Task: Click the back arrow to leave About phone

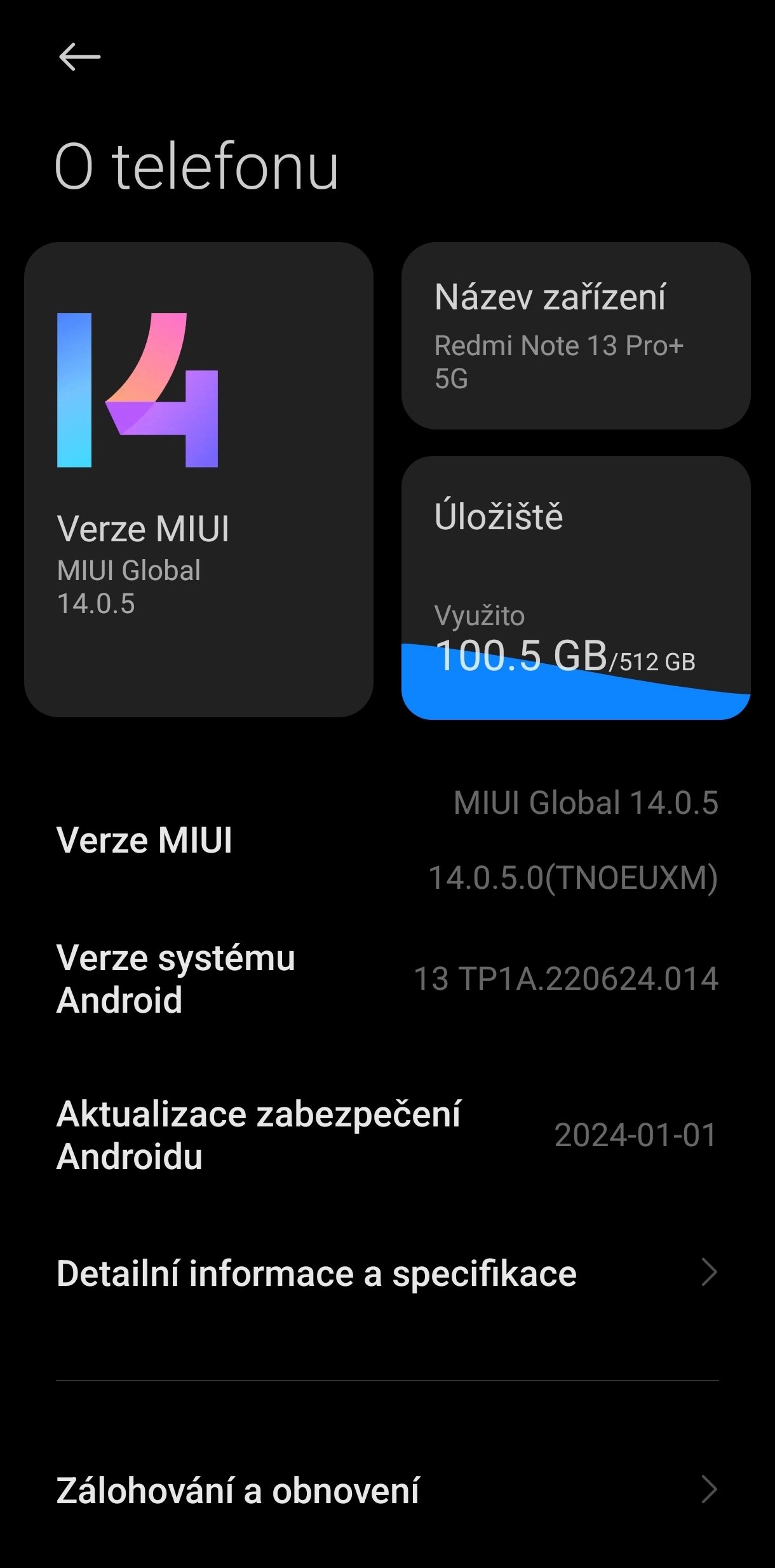Action: click(77, 57)
